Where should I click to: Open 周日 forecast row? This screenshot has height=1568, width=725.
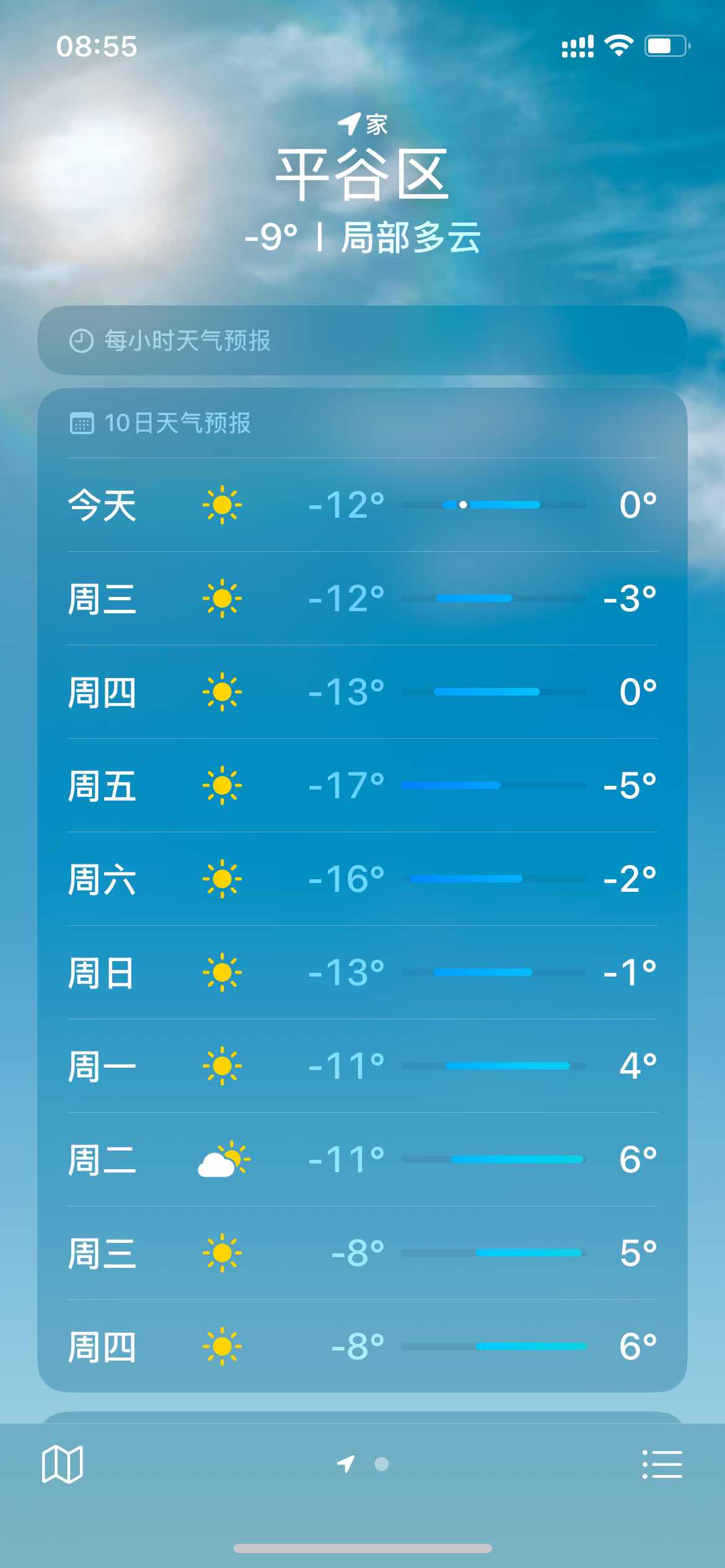click(362, 972)
